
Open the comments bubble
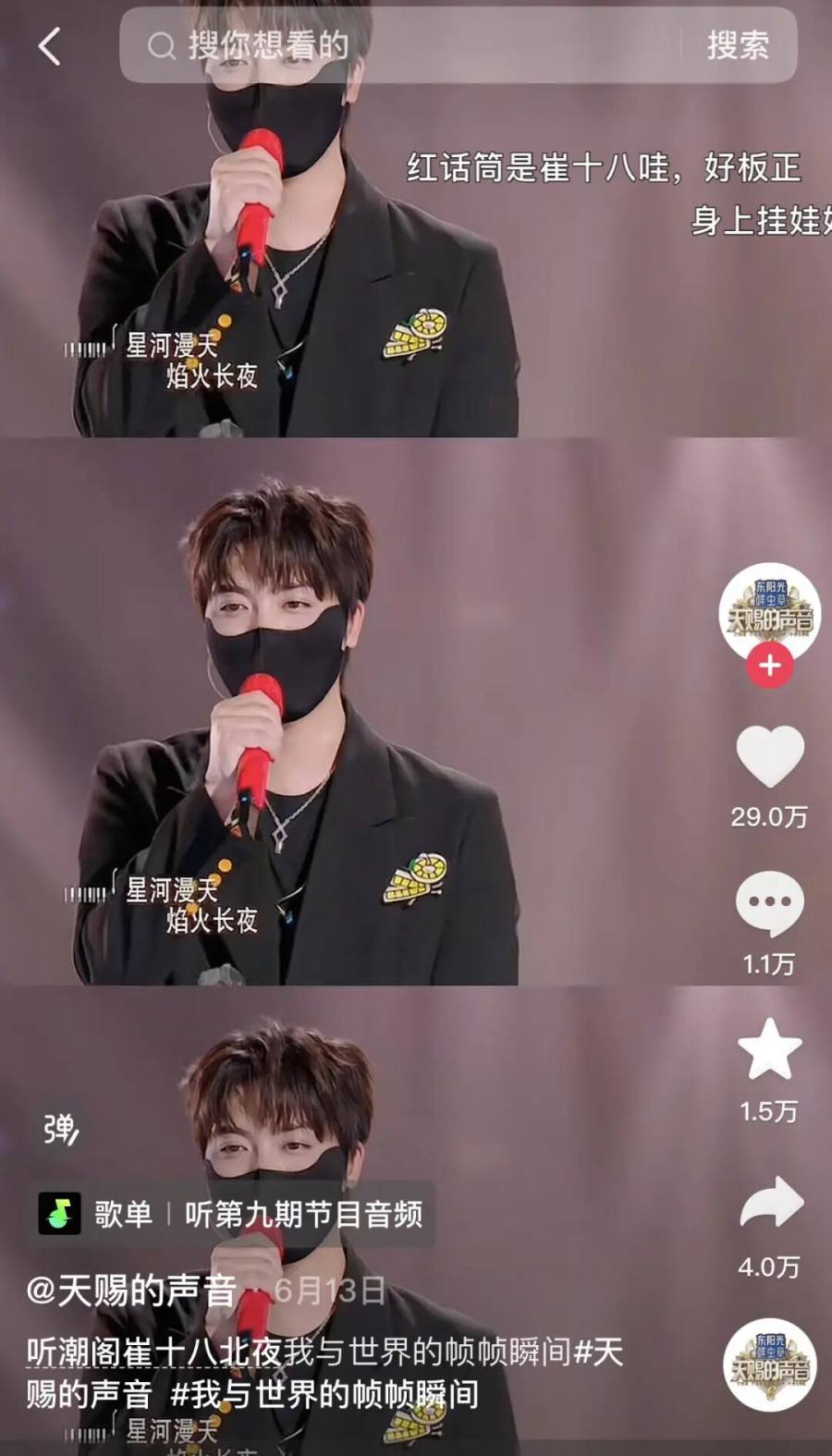pos(769,903)
